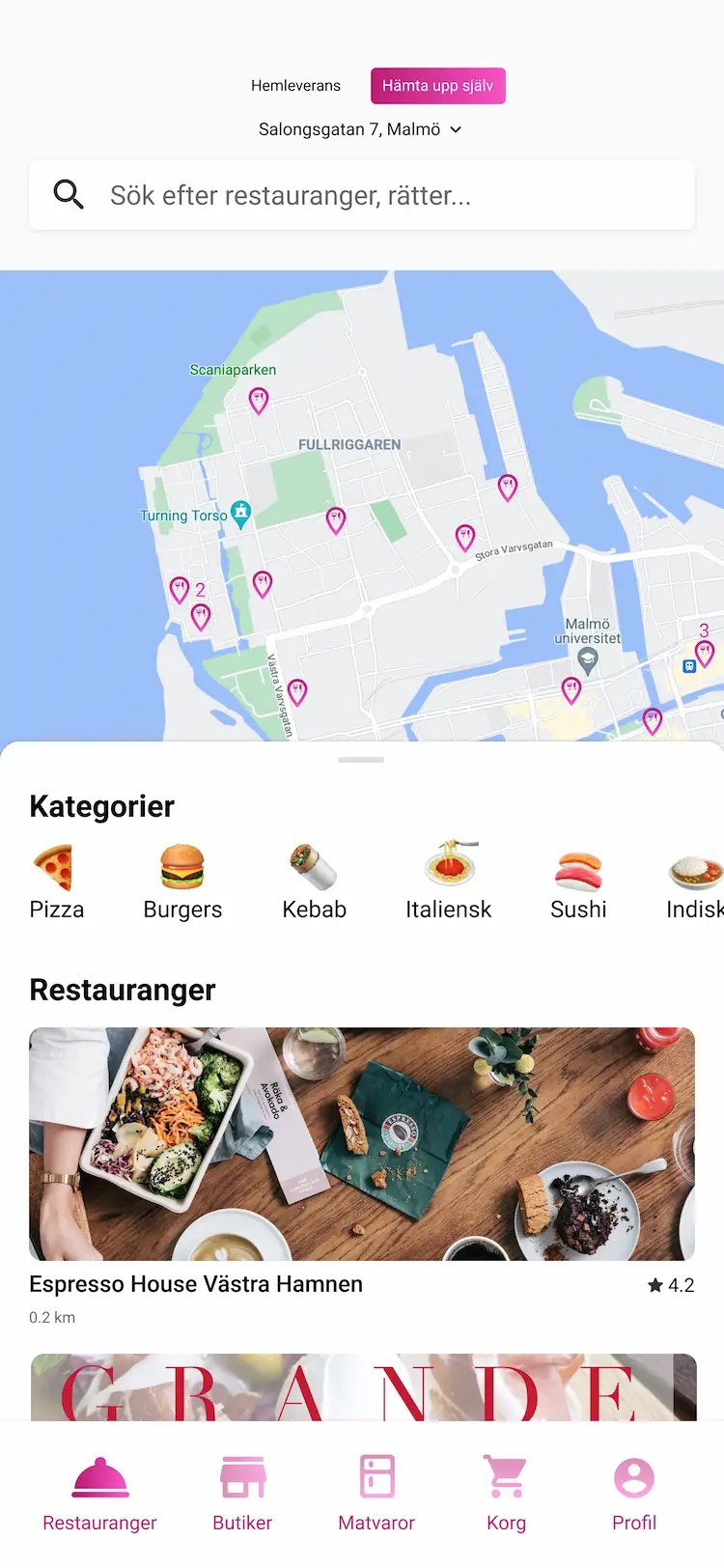Open the Profil tab
724x1568 pixels.
[x=634, y=1494]
